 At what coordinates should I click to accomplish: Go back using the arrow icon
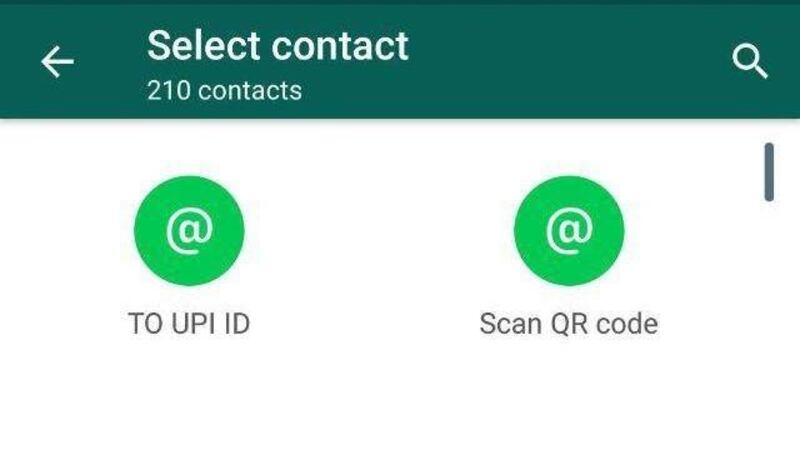click(57, 62)
